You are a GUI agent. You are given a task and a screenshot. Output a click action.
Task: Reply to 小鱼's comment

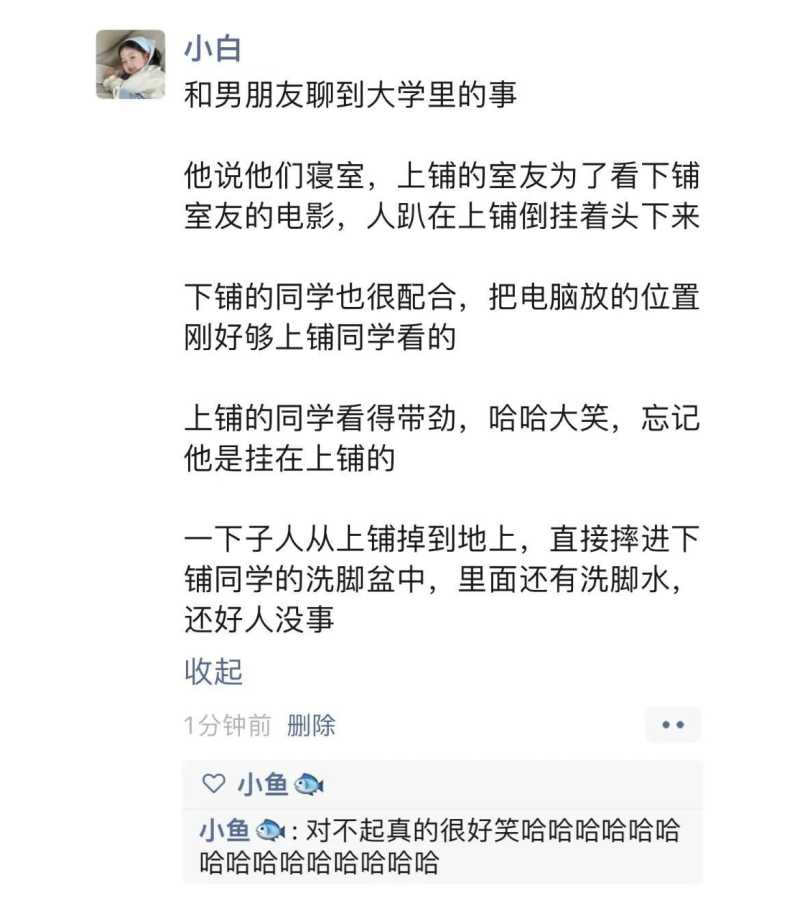[x=440, y=846]
